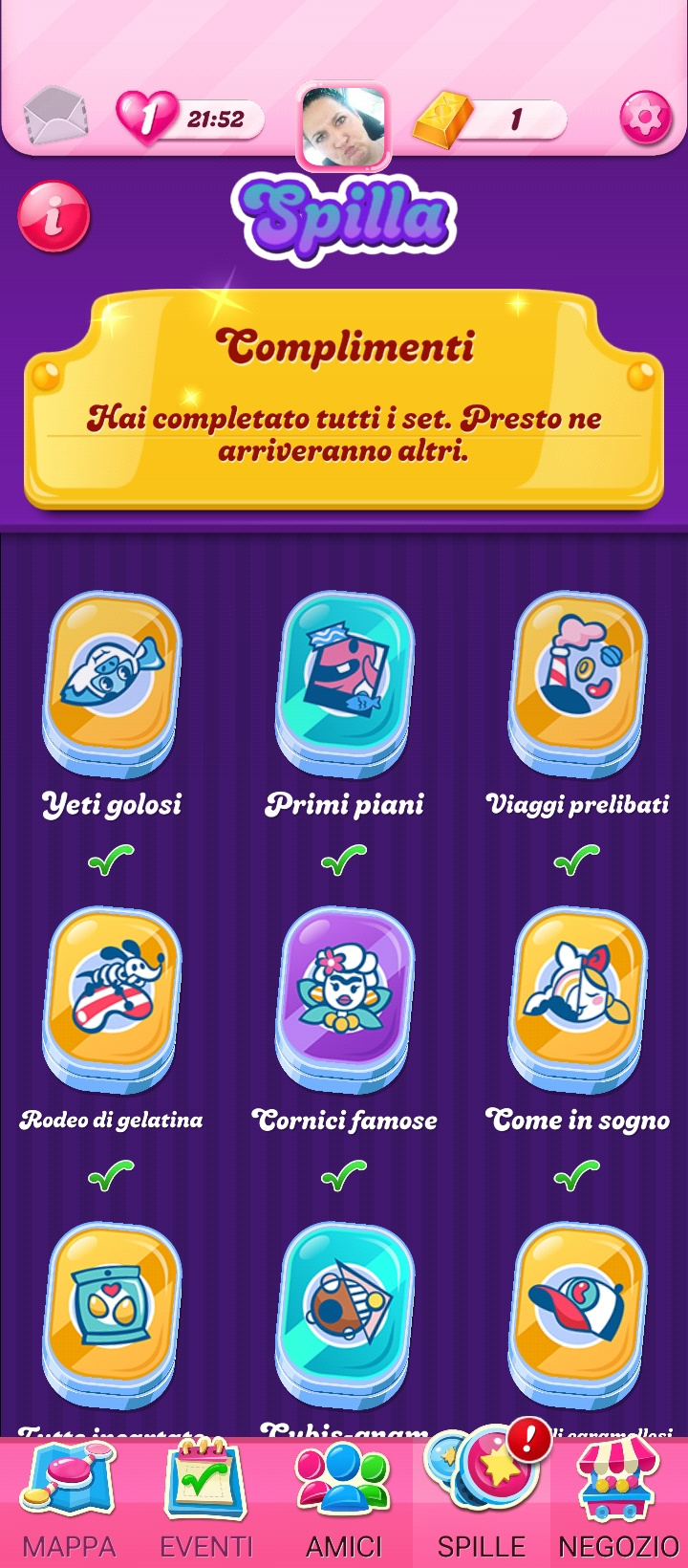This screenshot has height=1568, width=688.
Task: Open the Cornici famose pin set
Action: click(x=344, y=999)
